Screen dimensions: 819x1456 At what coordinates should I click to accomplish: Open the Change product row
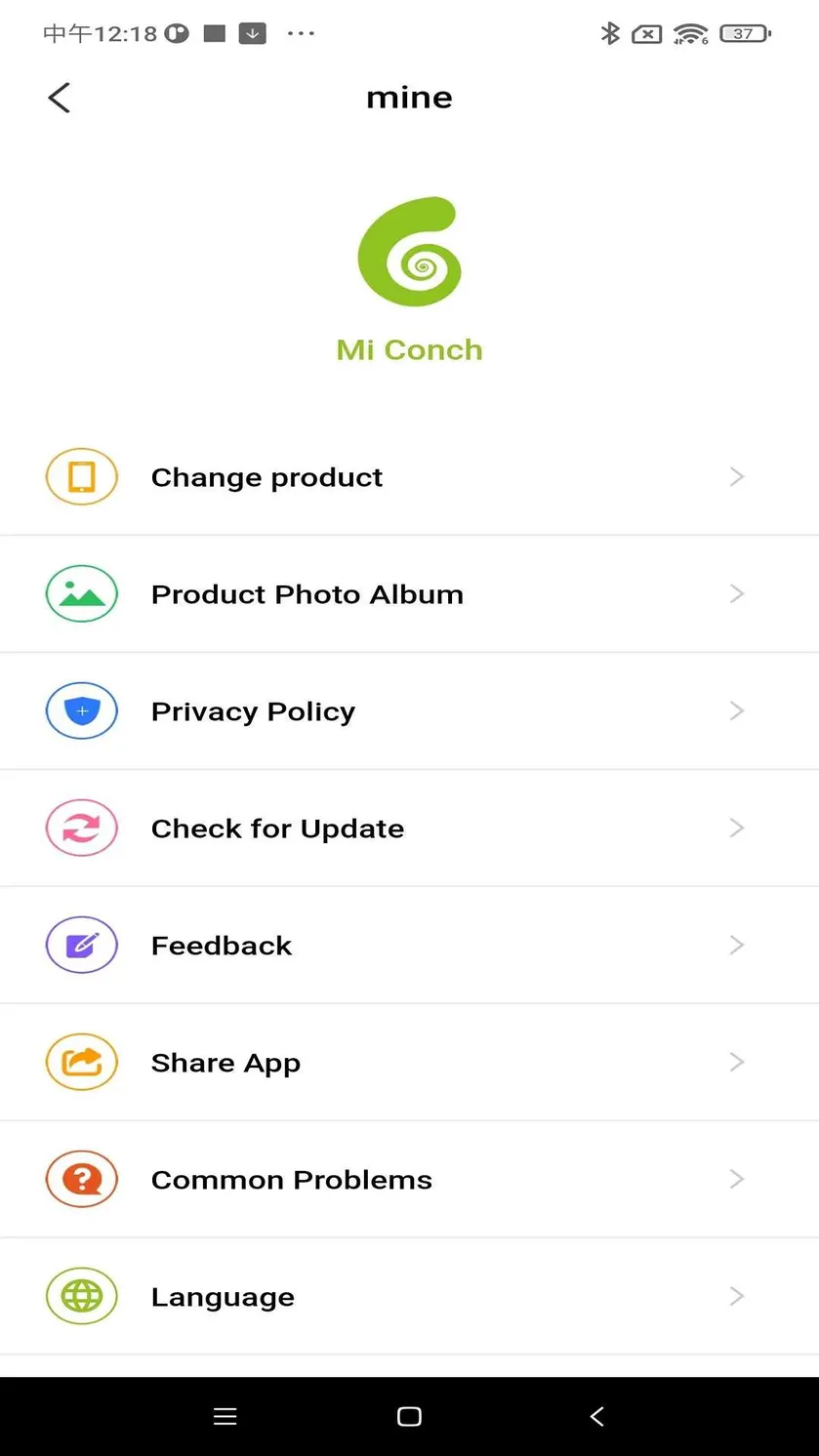click(409, 477)
